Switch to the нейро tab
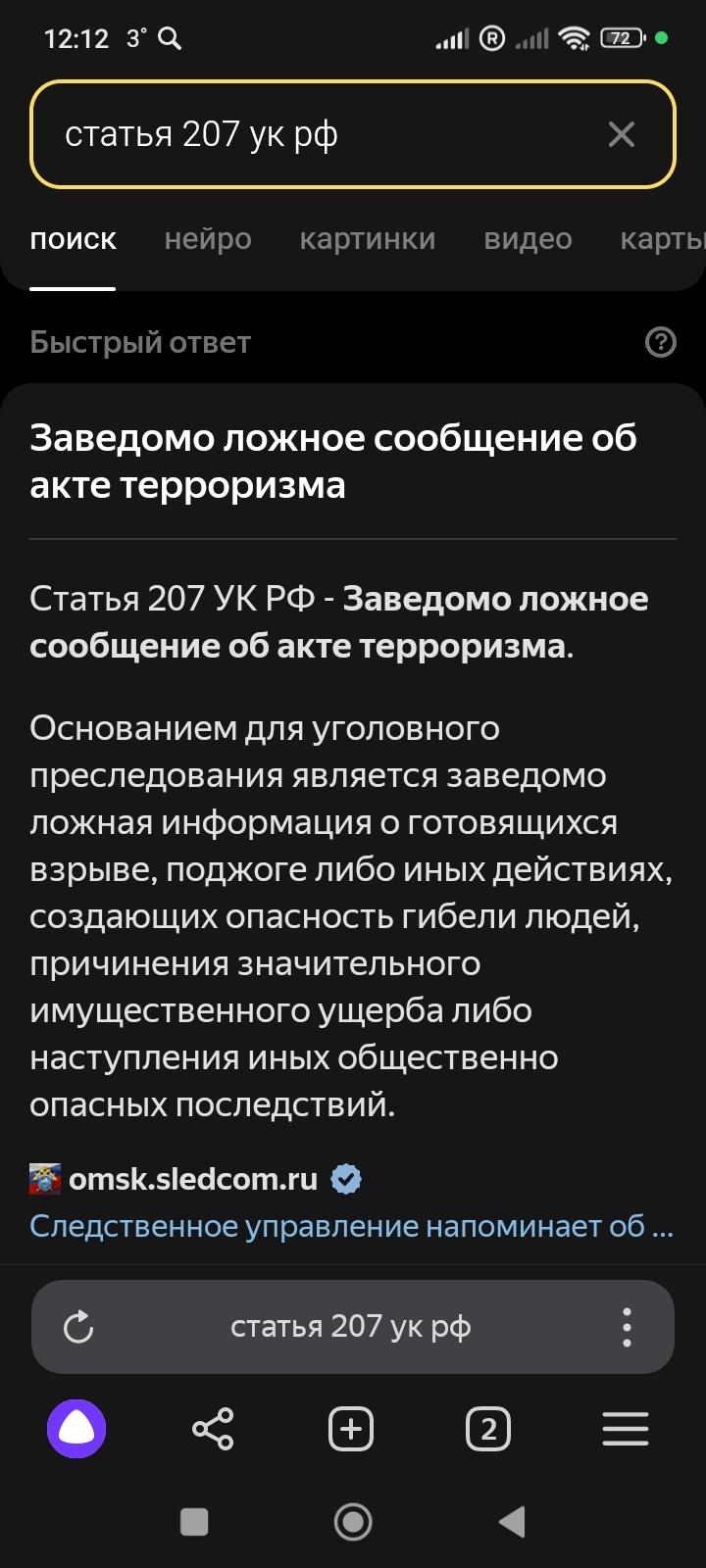This screenshot has height=1568, width=706. 208,239
